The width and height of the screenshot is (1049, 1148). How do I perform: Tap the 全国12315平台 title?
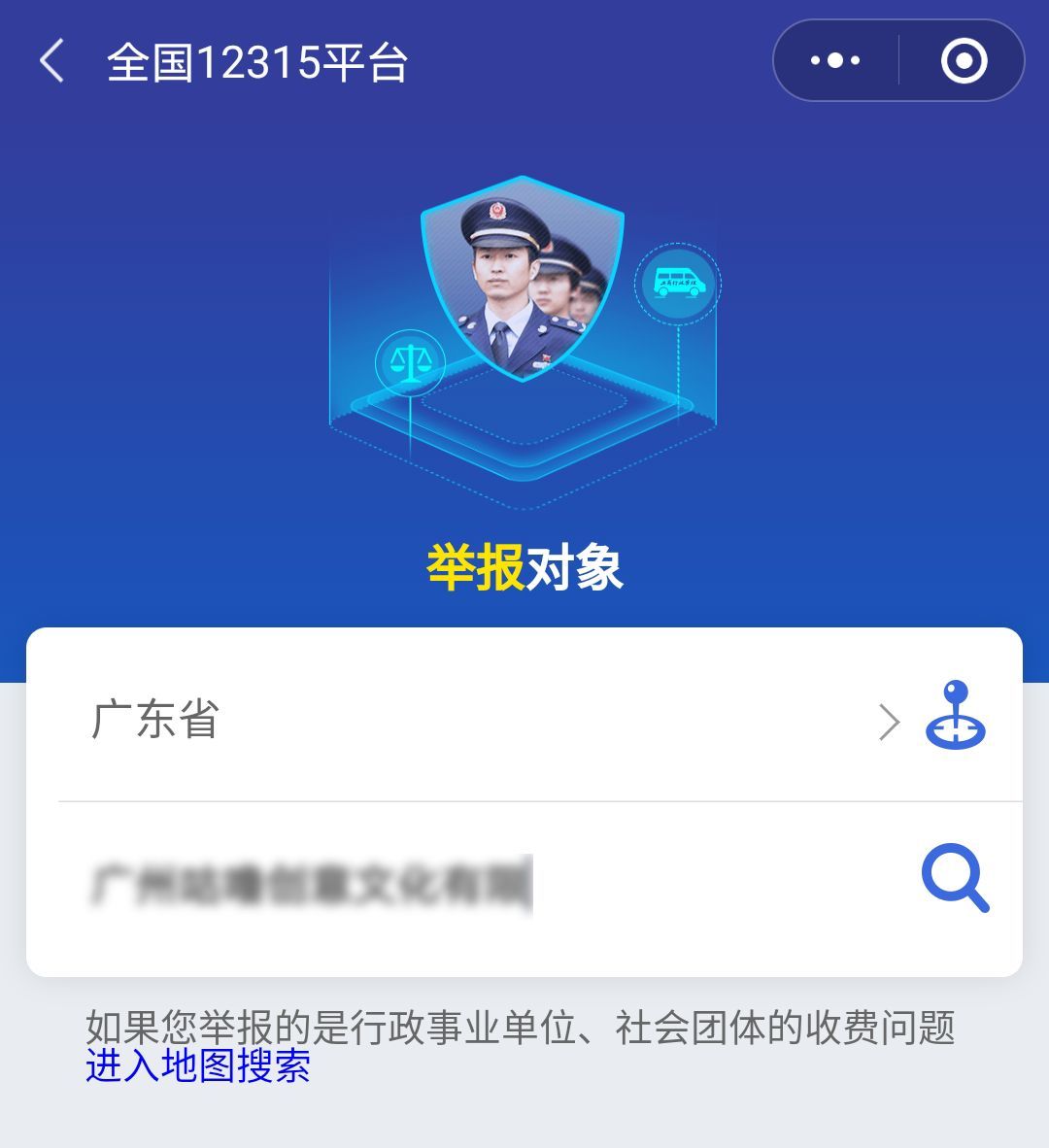pyautogui.click(x=259, y=61)
